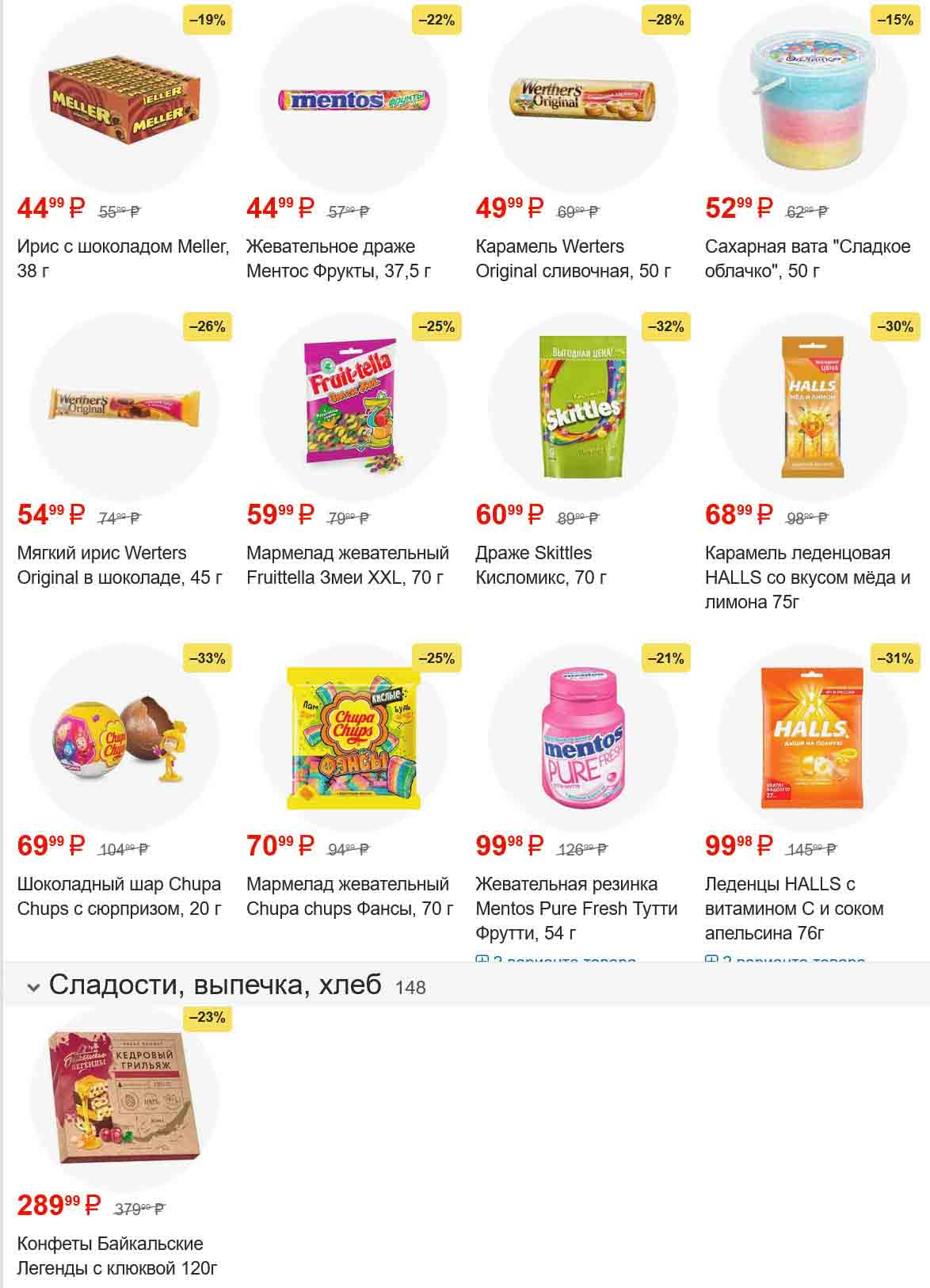This screenshot has height=1288, width=930.
Task: Select Werters Original soft toffee in chocolate
Action: (120, 565)
